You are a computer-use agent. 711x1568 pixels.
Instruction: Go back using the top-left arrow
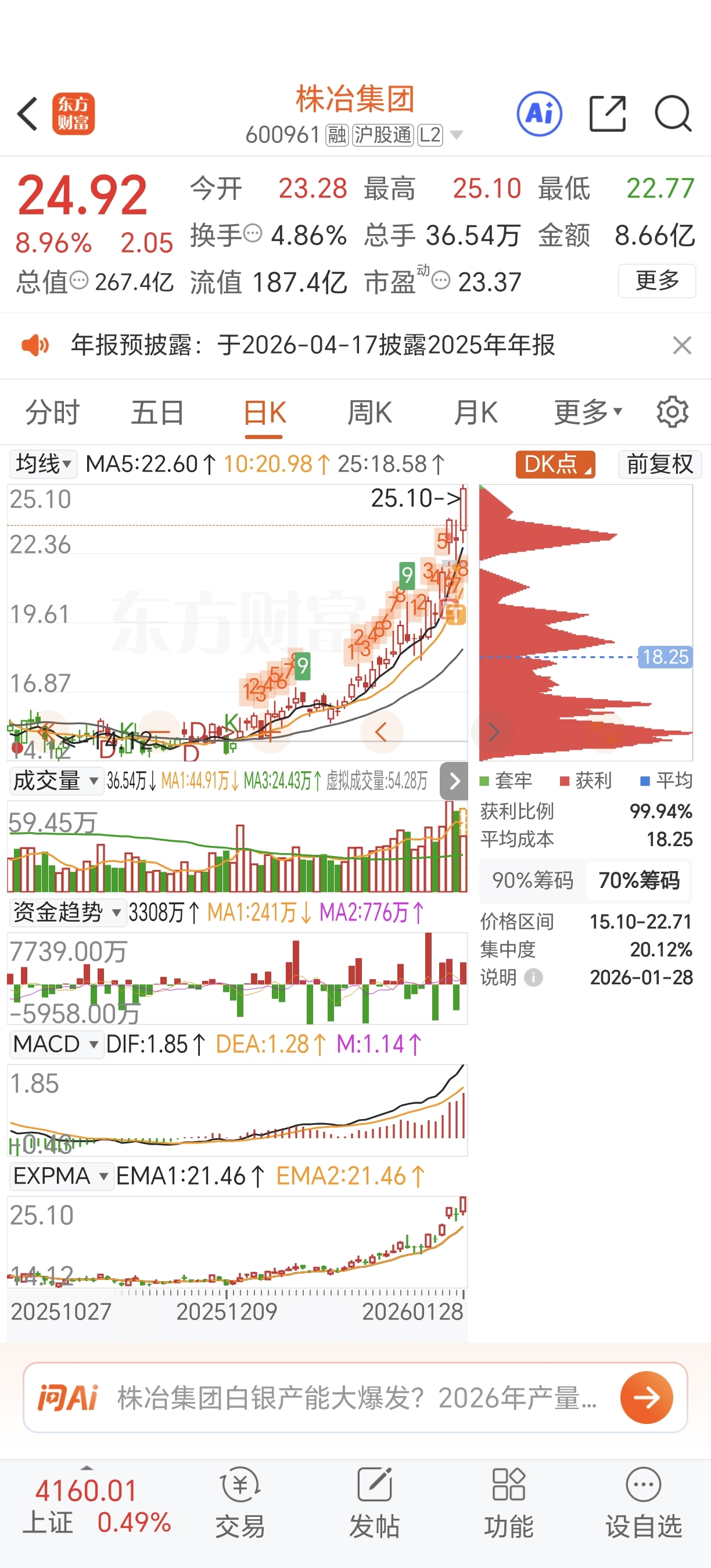pyautogui.click(x=27, y=114)
